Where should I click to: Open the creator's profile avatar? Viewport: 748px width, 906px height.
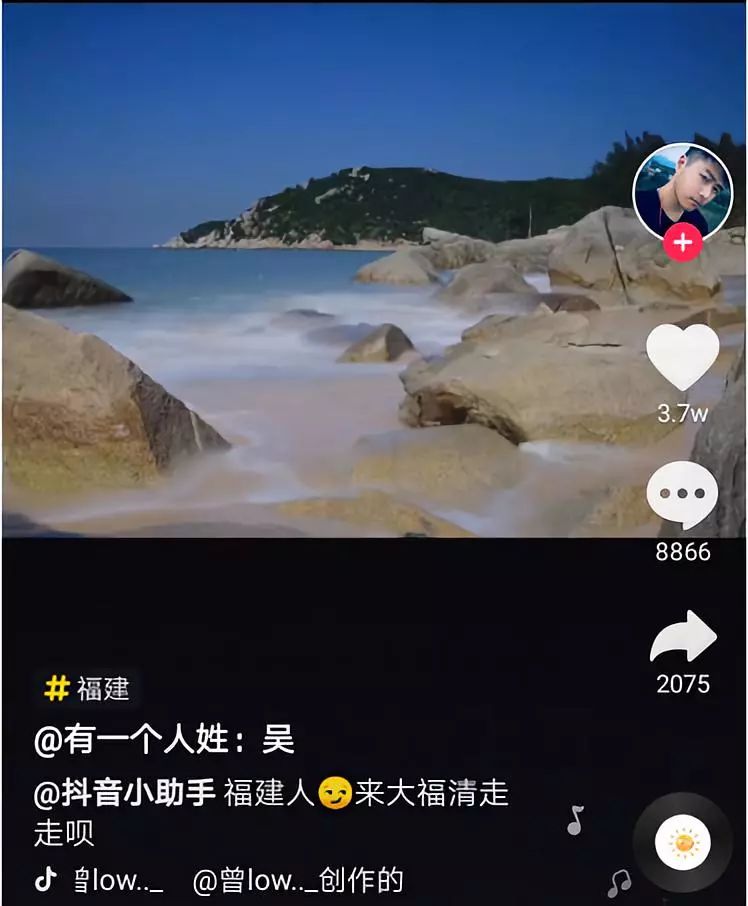[x=682, y=190]
